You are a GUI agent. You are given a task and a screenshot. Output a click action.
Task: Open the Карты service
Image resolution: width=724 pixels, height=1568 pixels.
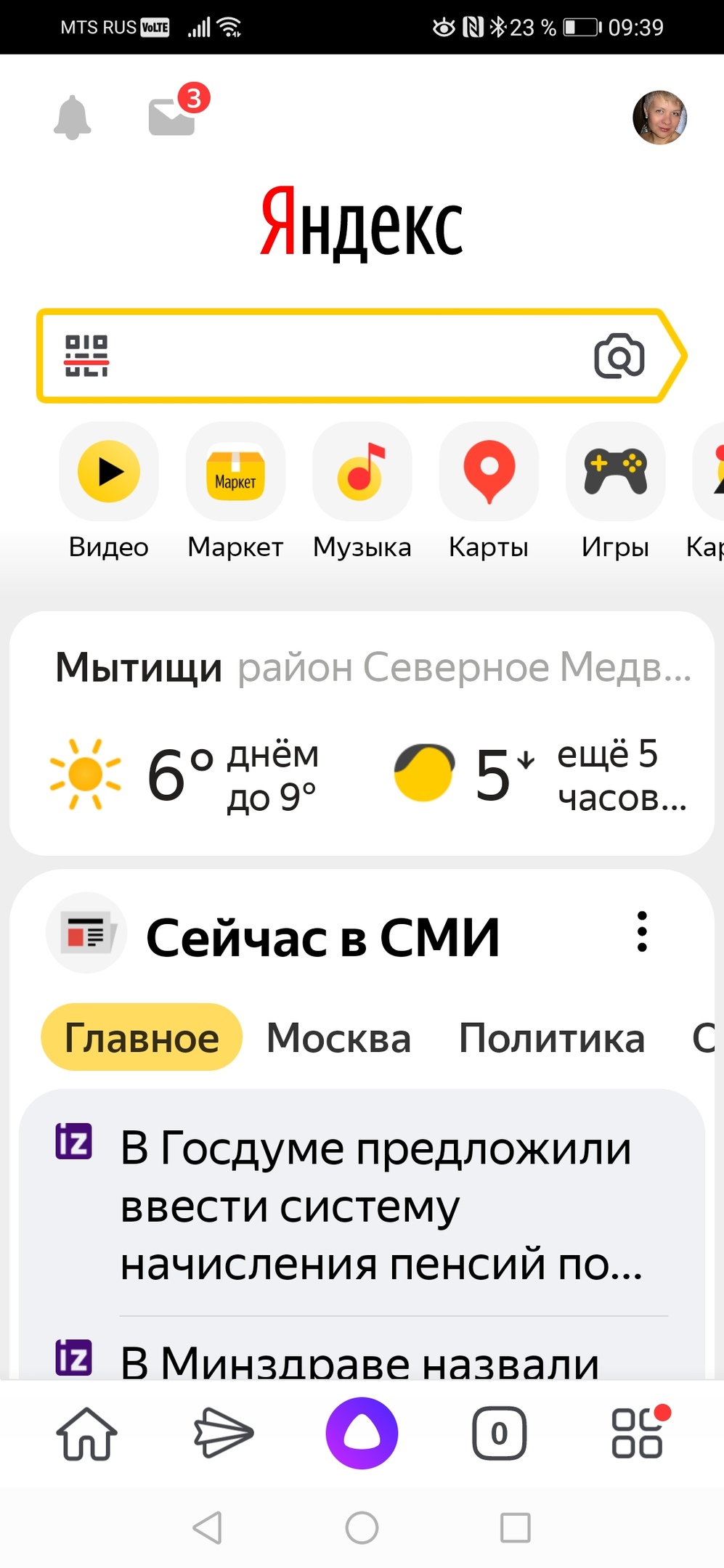coord(489,491)
